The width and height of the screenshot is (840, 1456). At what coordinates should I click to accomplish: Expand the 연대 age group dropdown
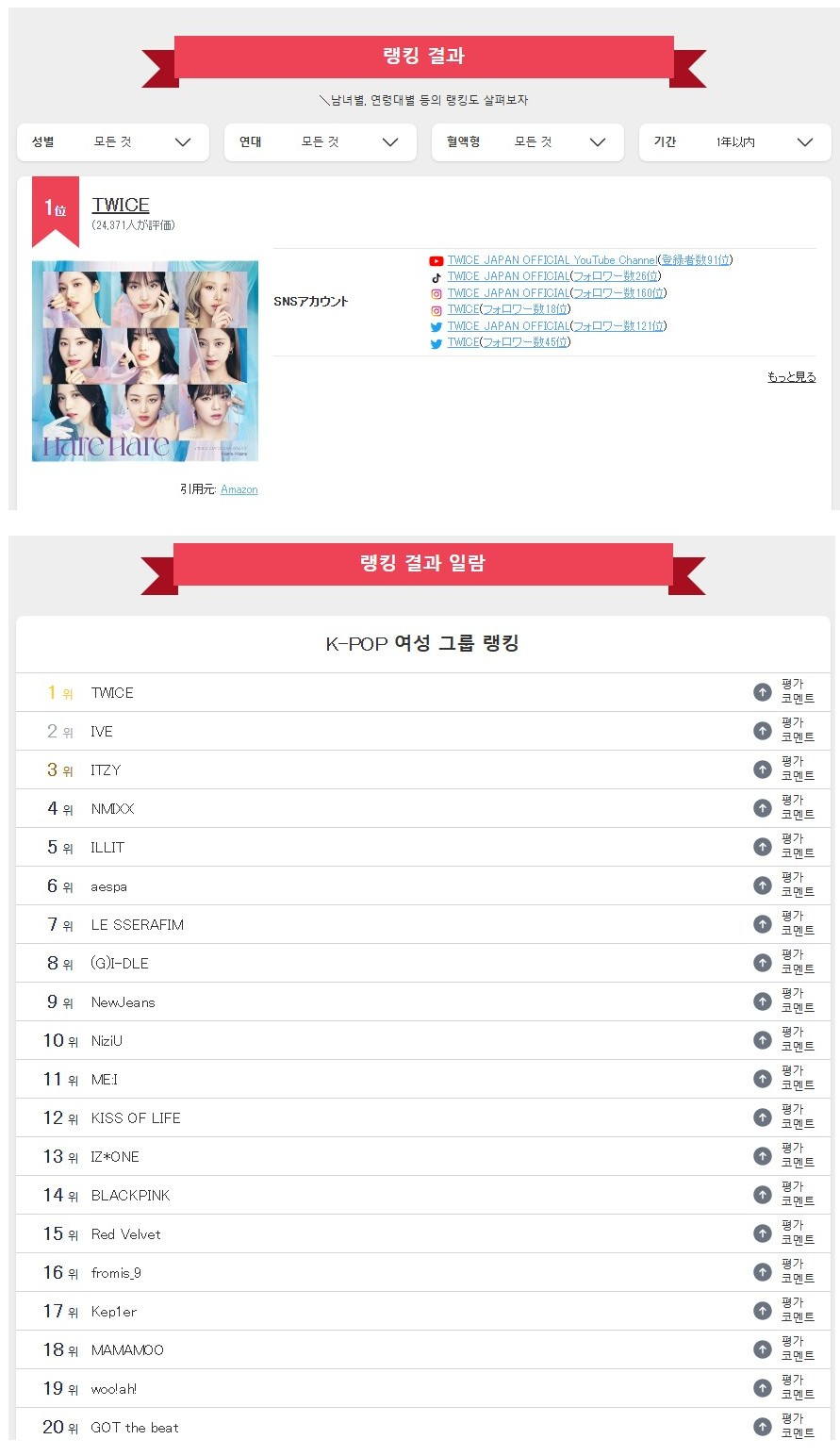click(x=320, y=142)
